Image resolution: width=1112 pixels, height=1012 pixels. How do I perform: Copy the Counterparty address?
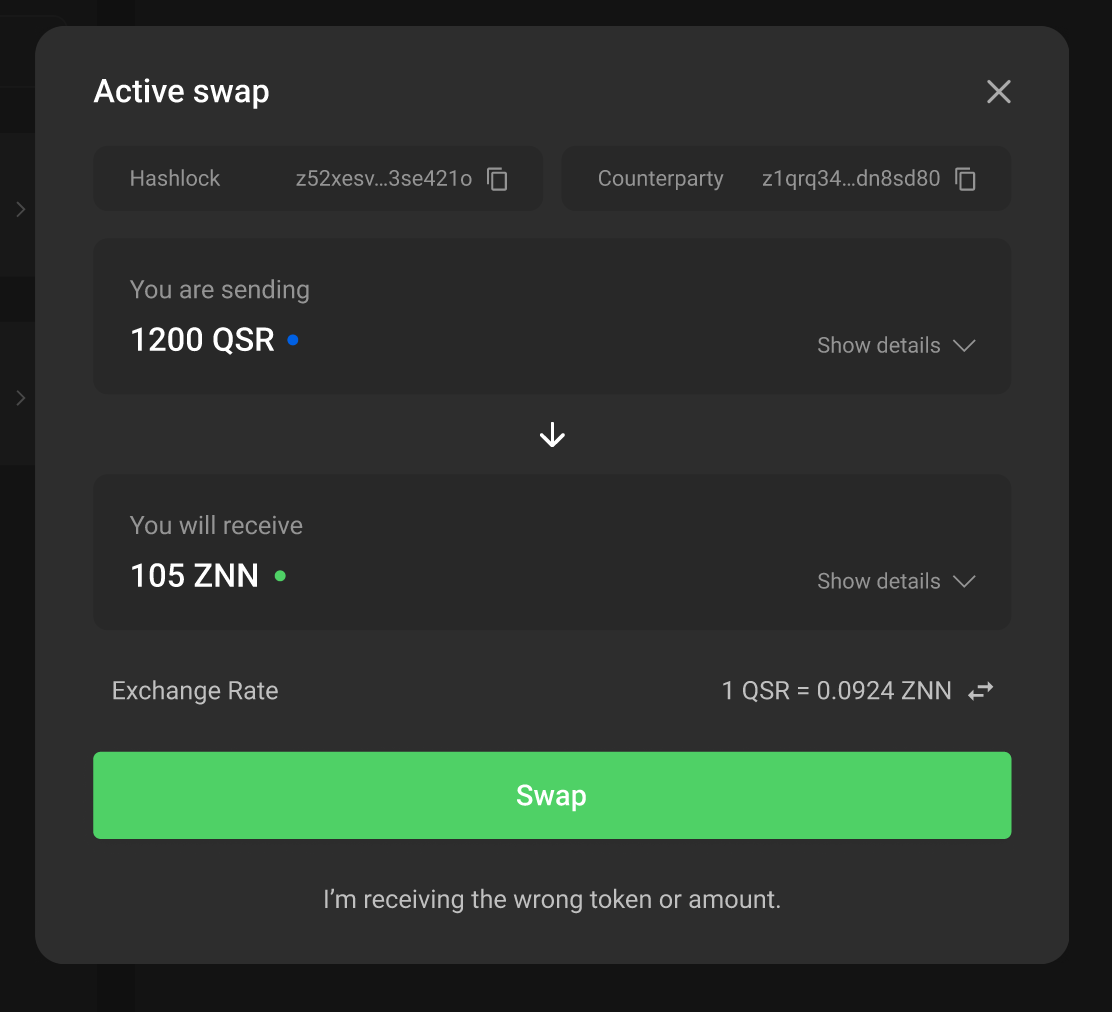(x=965, y=179)
